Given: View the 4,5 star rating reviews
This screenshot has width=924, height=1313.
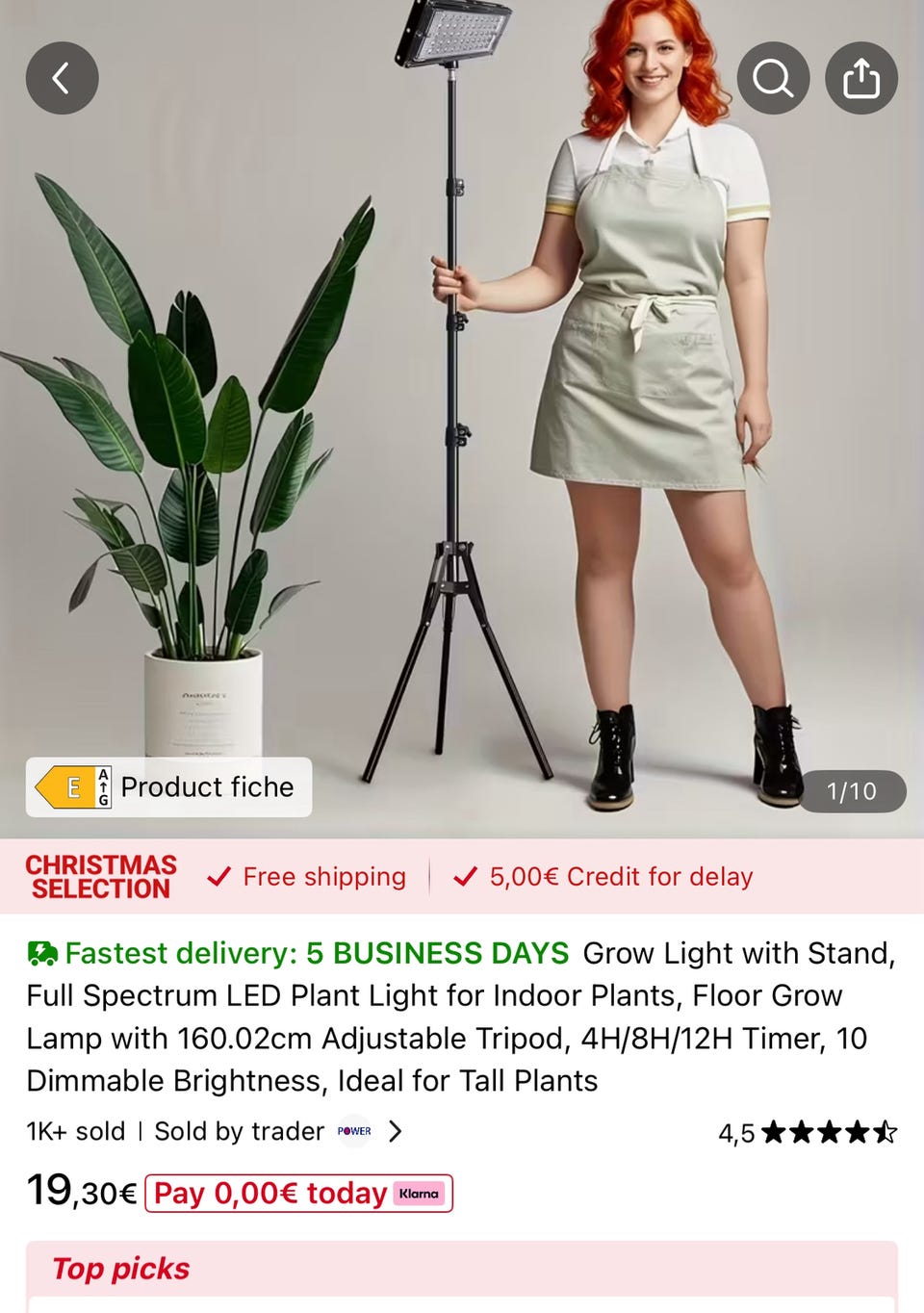Looking at the screenshot, I should coord(807,1133).
